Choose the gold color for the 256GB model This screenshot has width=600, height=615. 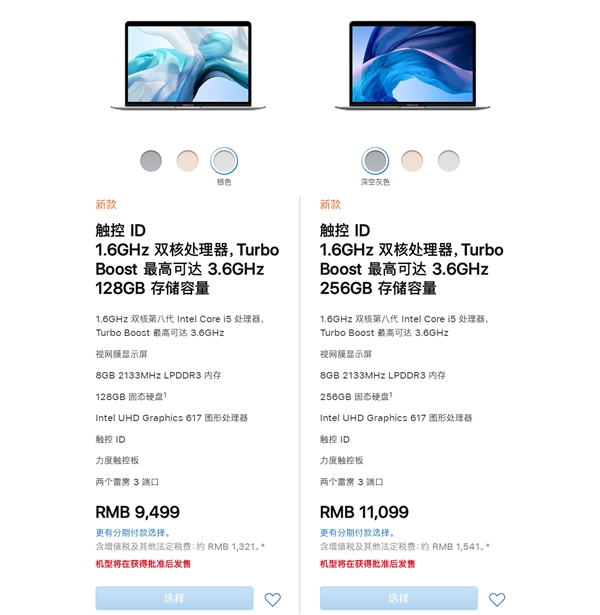412,160
